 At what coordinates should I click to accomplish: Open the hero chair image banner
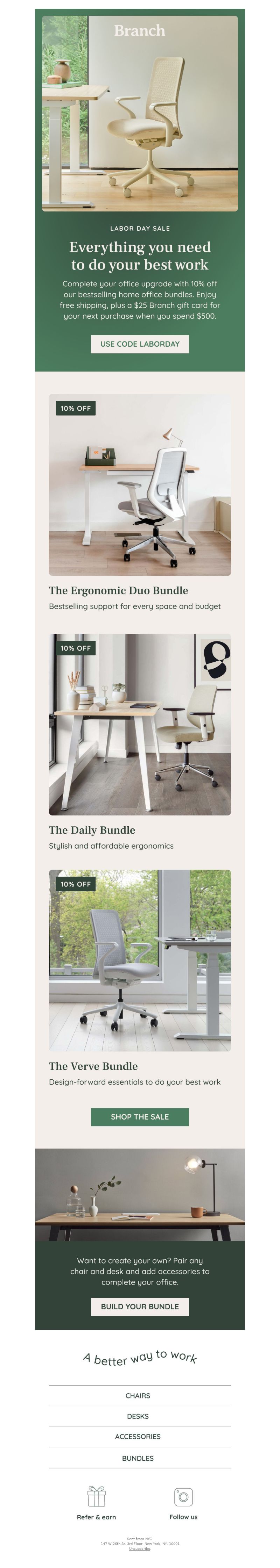pos(140,114)
